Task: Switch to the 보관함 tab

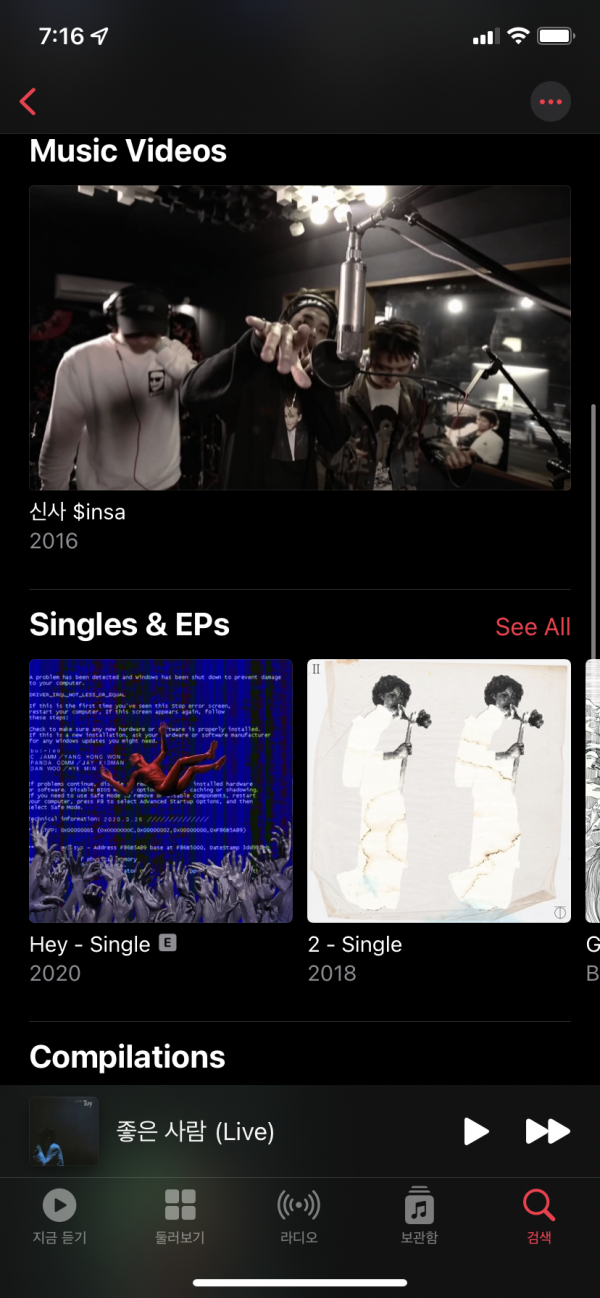Action: (419, 1215)
